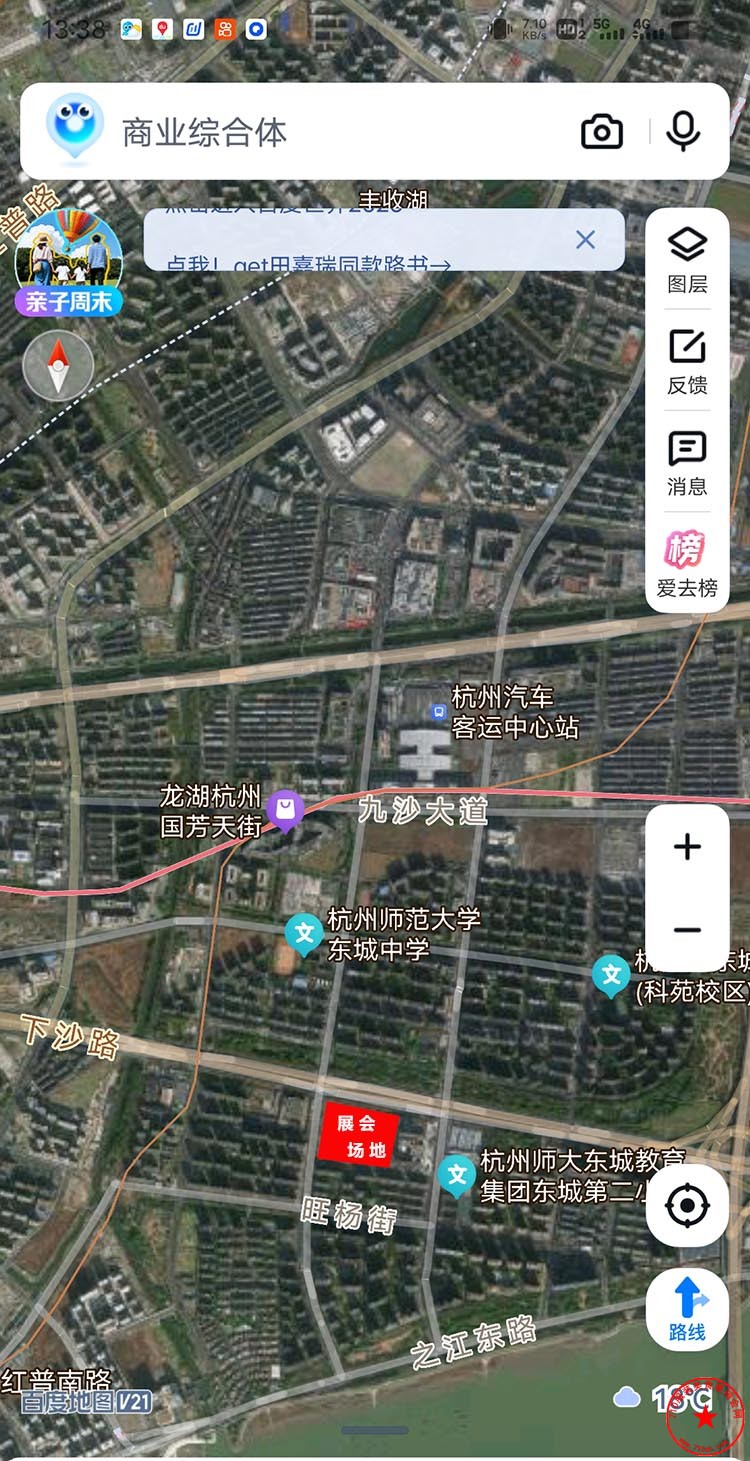The height and width of the screenshot is (1461, 750).
Task: Locate my current position
Action: [x=687, y=1205]
